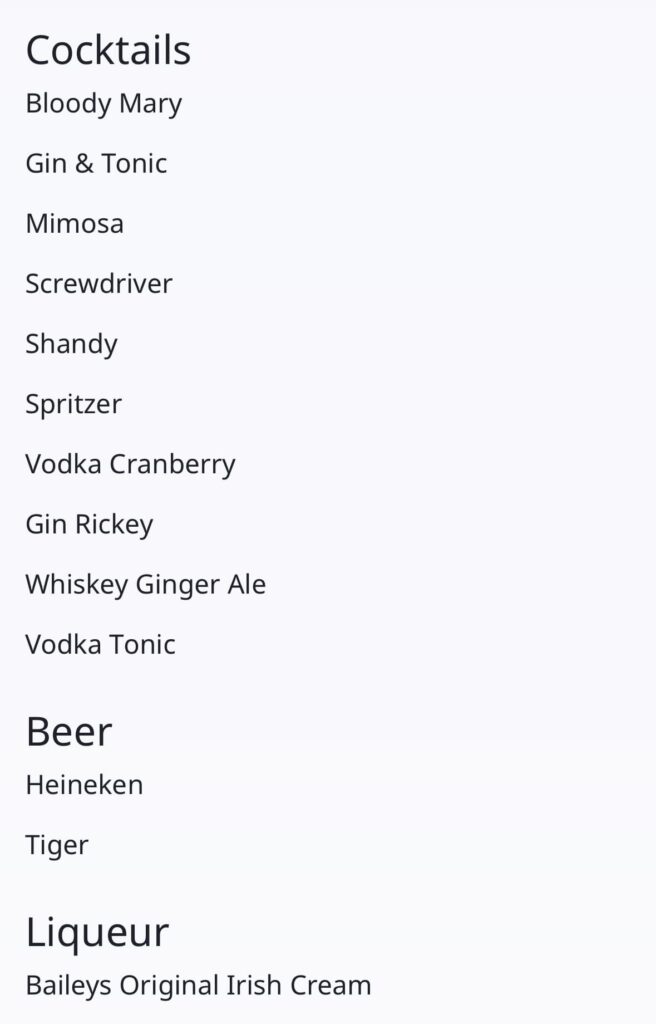Pick Screwdriver from the list
This screenshot has height=1024, width=656.
click(x=99, y=284)
